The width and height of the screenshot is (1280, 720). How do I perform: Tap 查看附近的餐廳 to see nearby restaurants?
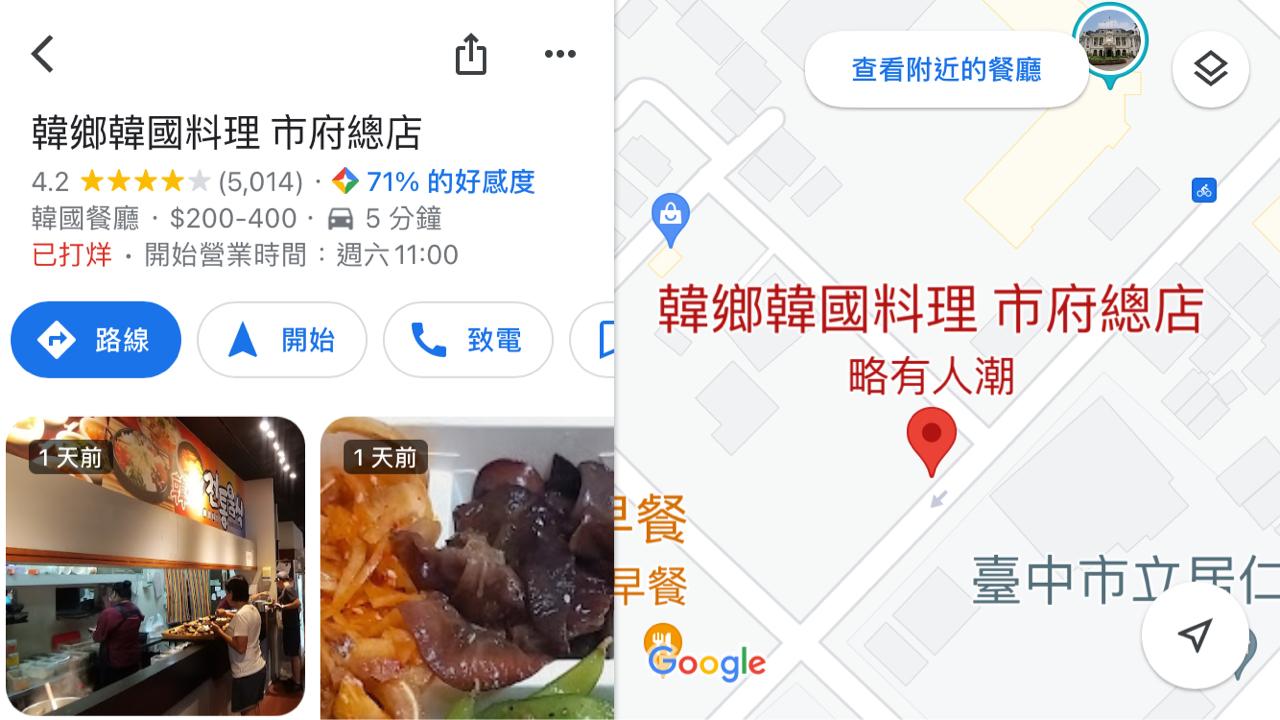946,70
